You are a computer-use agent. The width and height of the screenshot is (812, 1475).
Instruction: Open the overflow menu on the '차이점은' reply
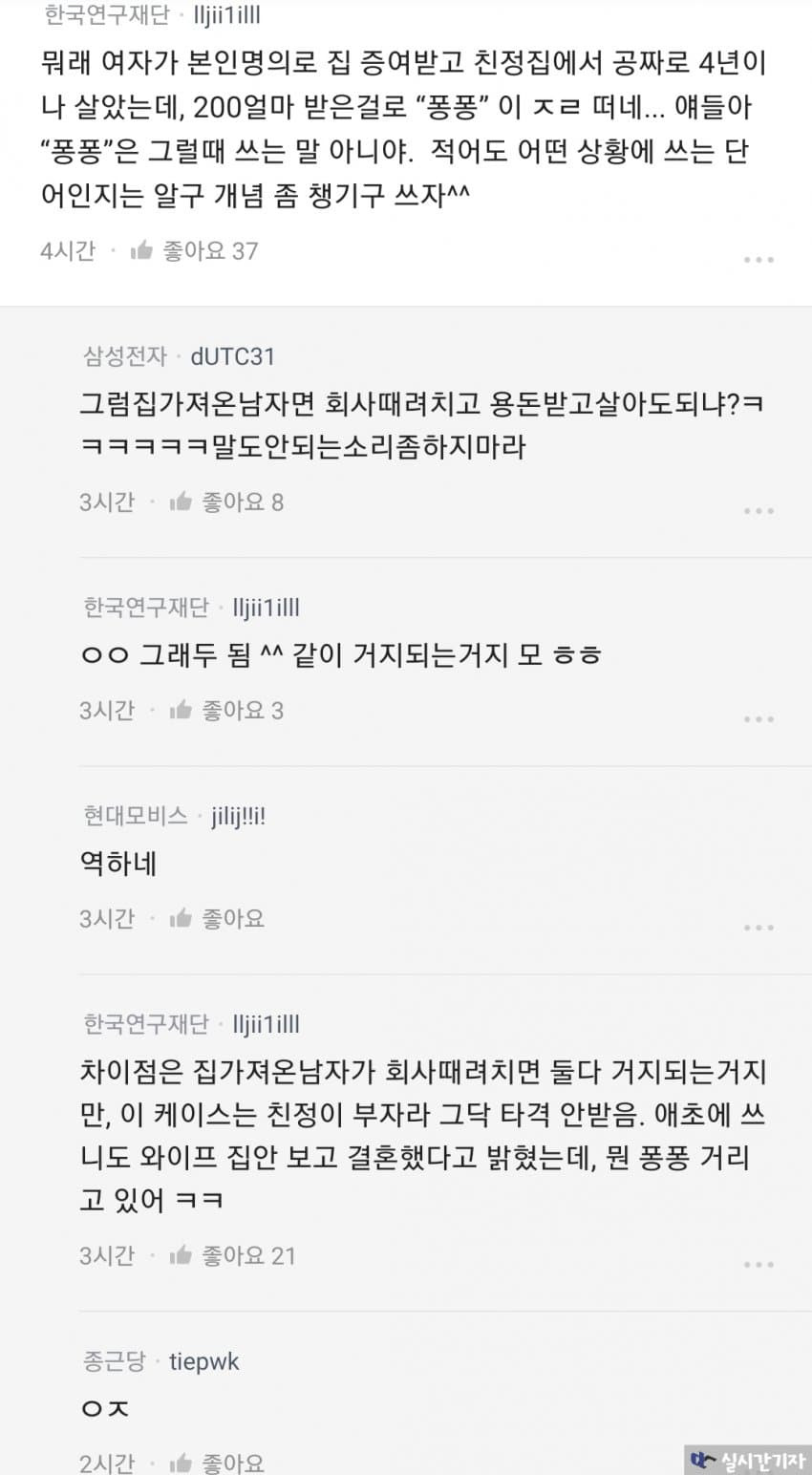point(759,1265)
